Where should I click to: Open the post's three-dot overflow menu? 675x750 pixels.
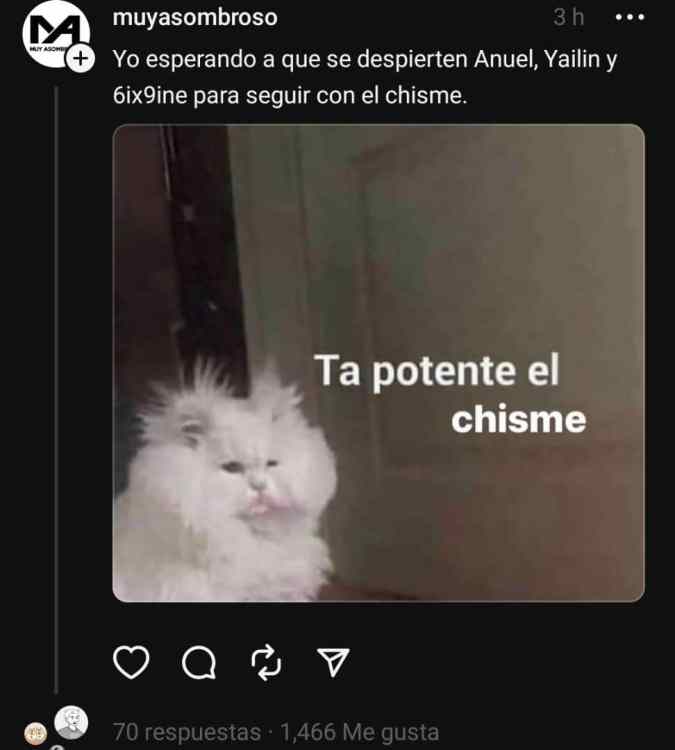[629, 18]
